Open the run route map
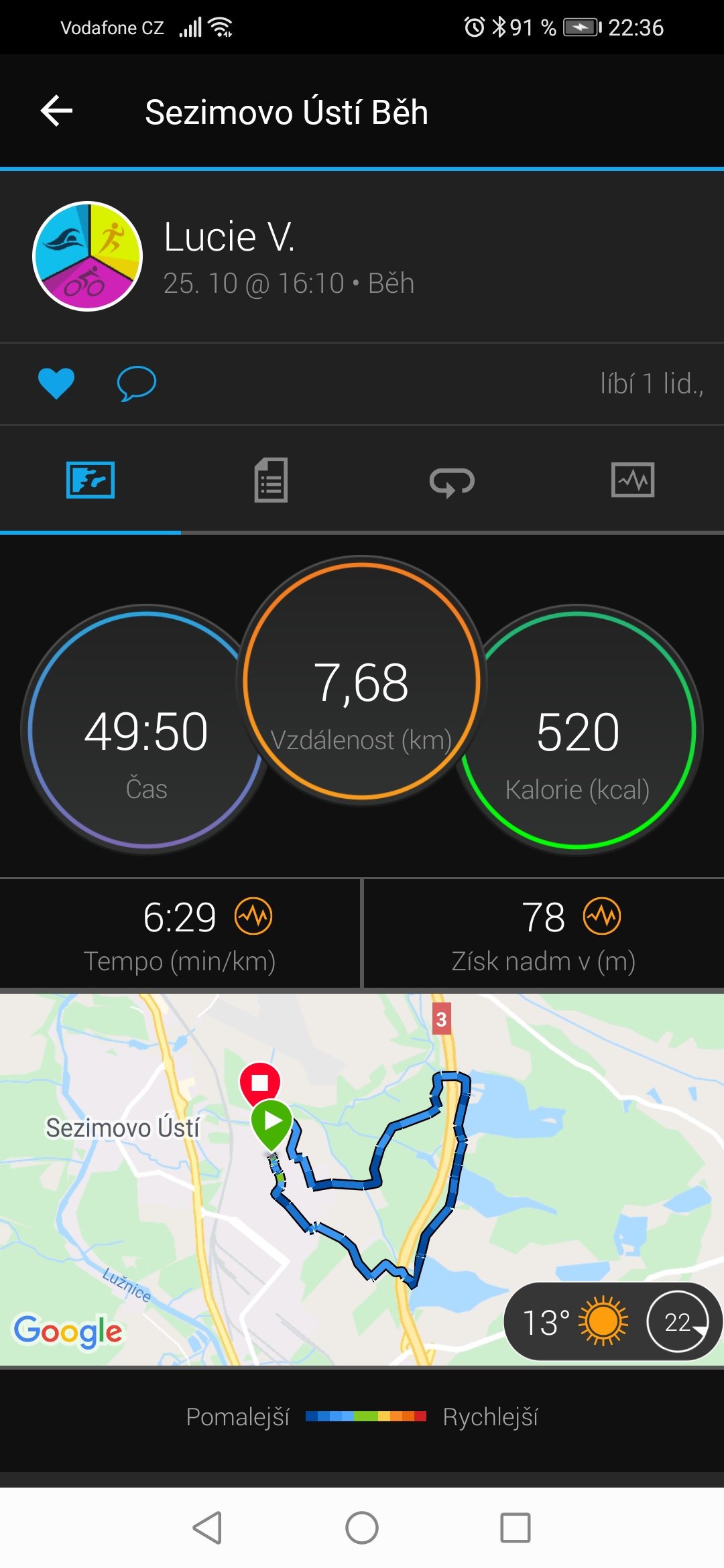The height and width of the screenshot is (1568, 724). pyautogui.click(x=362, y=1179)
